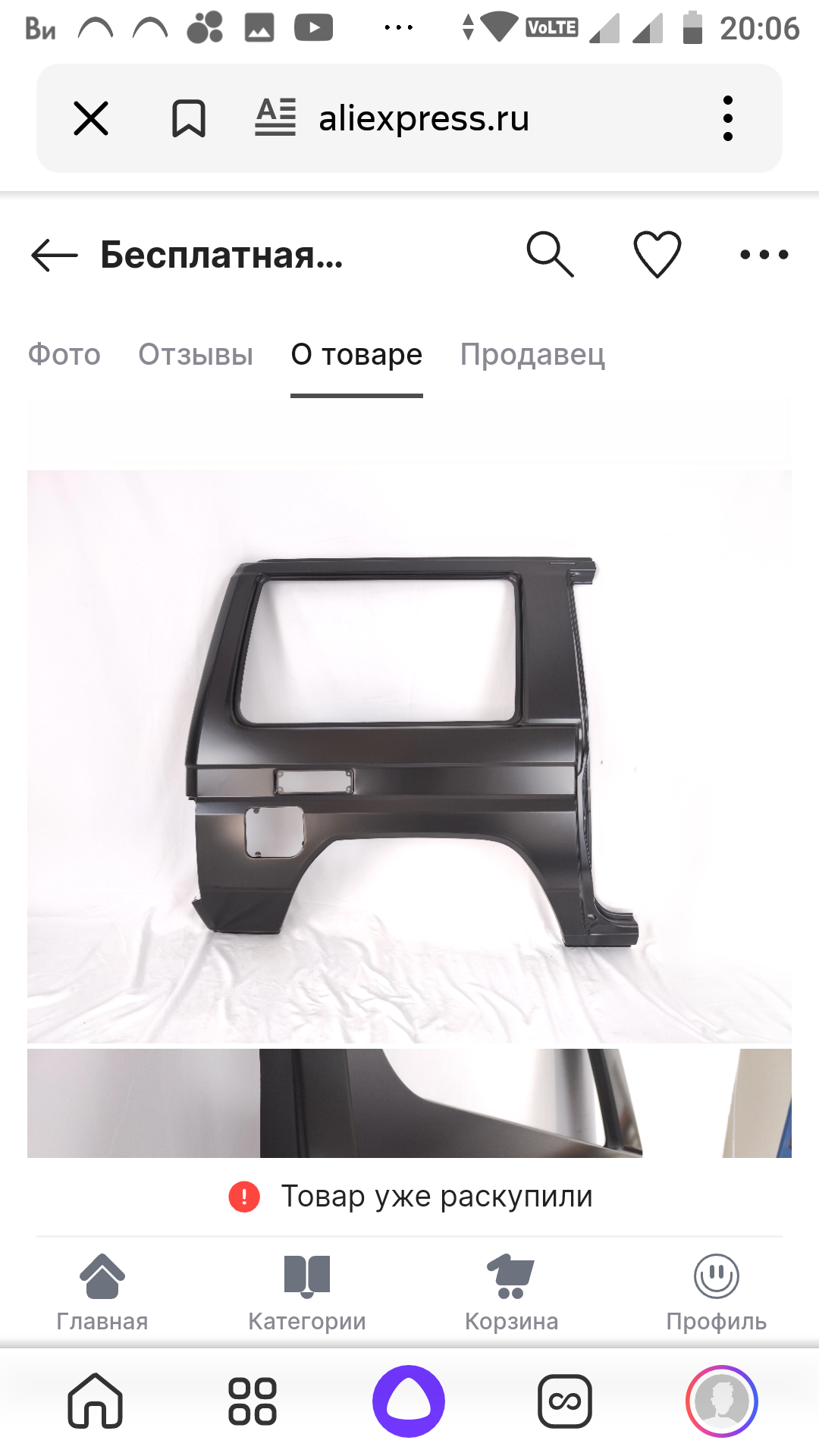Launch the Alice voice assistant button
The image size is (819, 1456).
pyautogui.click(x=409, y=1401)
